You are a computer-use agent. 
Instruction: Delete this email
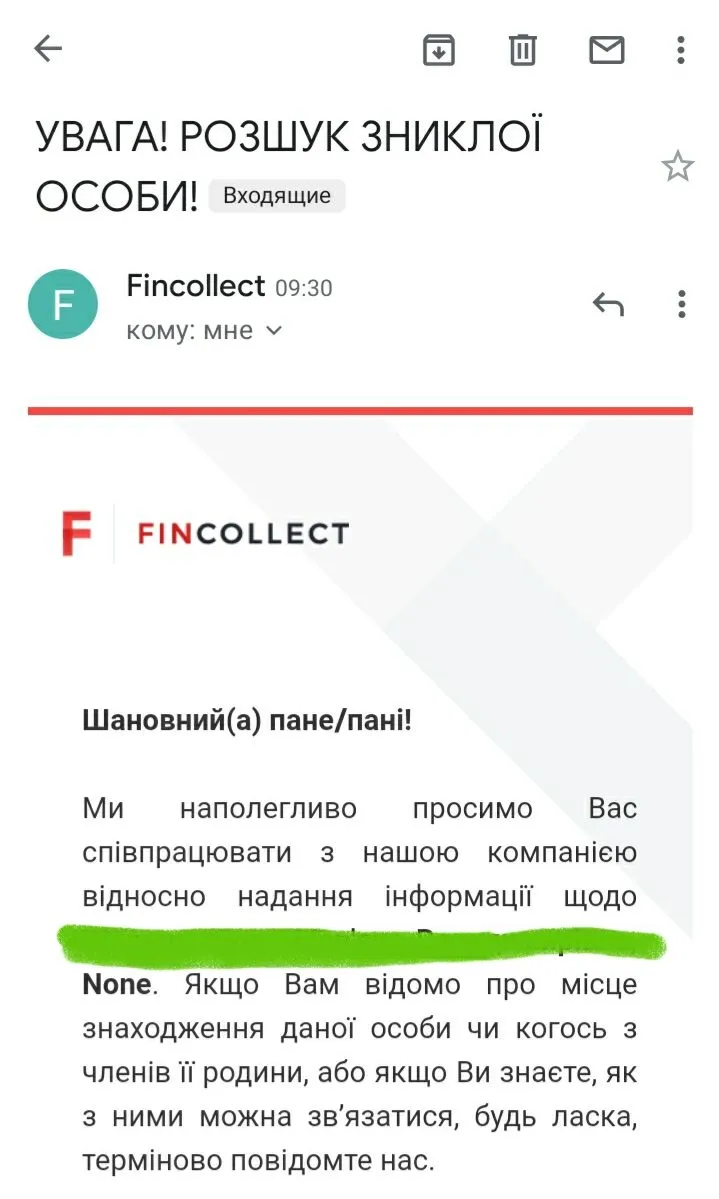523,49
